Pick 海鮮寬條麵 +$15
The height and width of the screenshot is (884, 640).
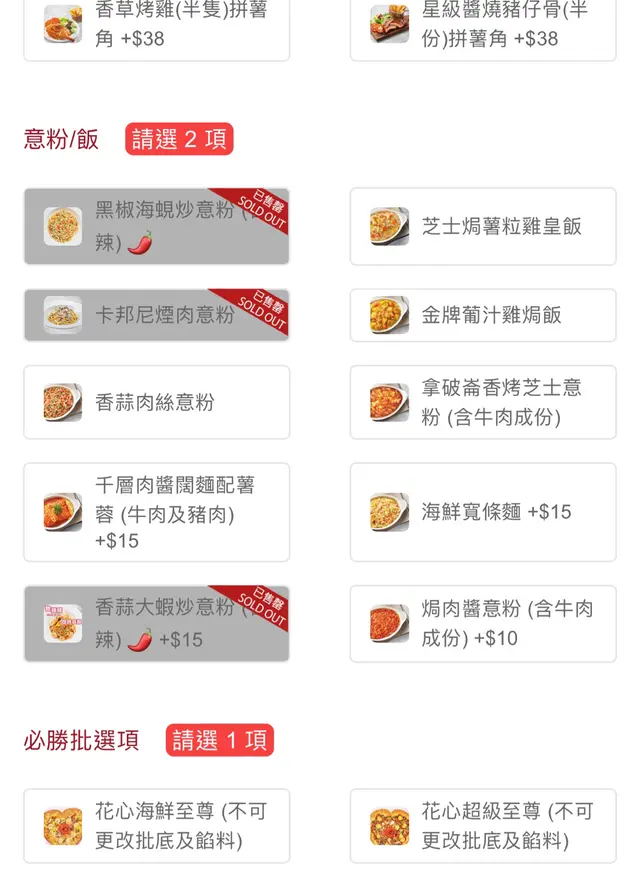pos(483,512)
